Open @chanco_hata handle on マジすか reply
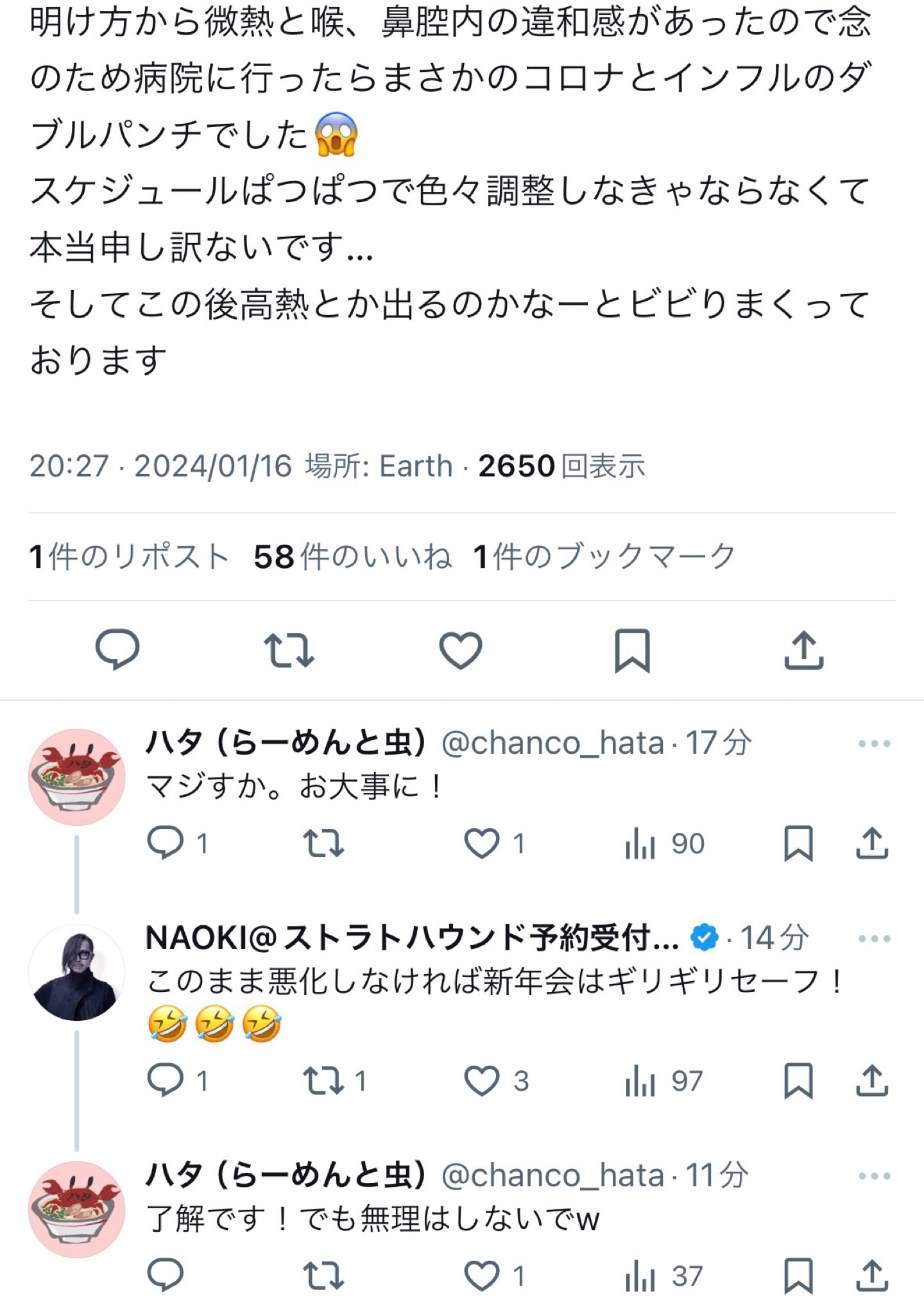 click(x=552, y=744)
